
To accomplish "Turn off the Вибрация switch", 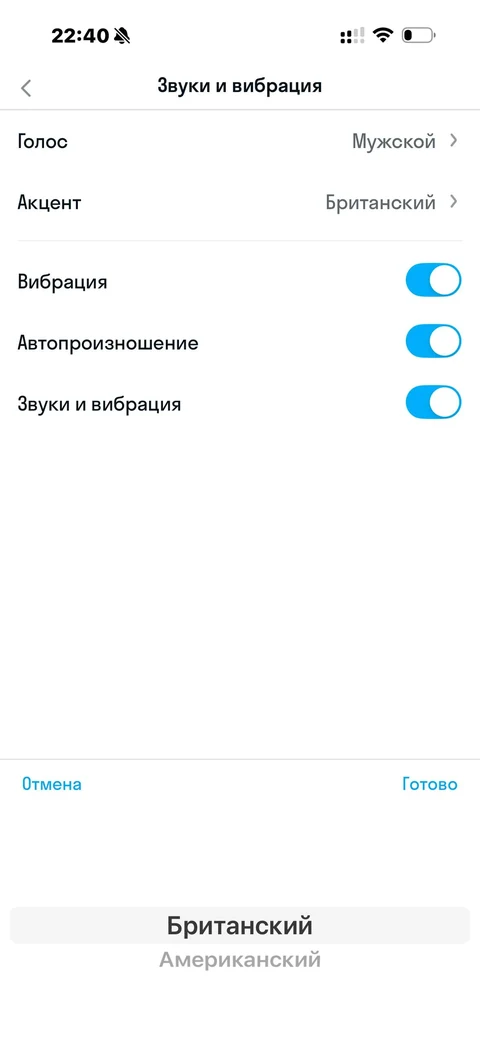I will pos(433,281).
